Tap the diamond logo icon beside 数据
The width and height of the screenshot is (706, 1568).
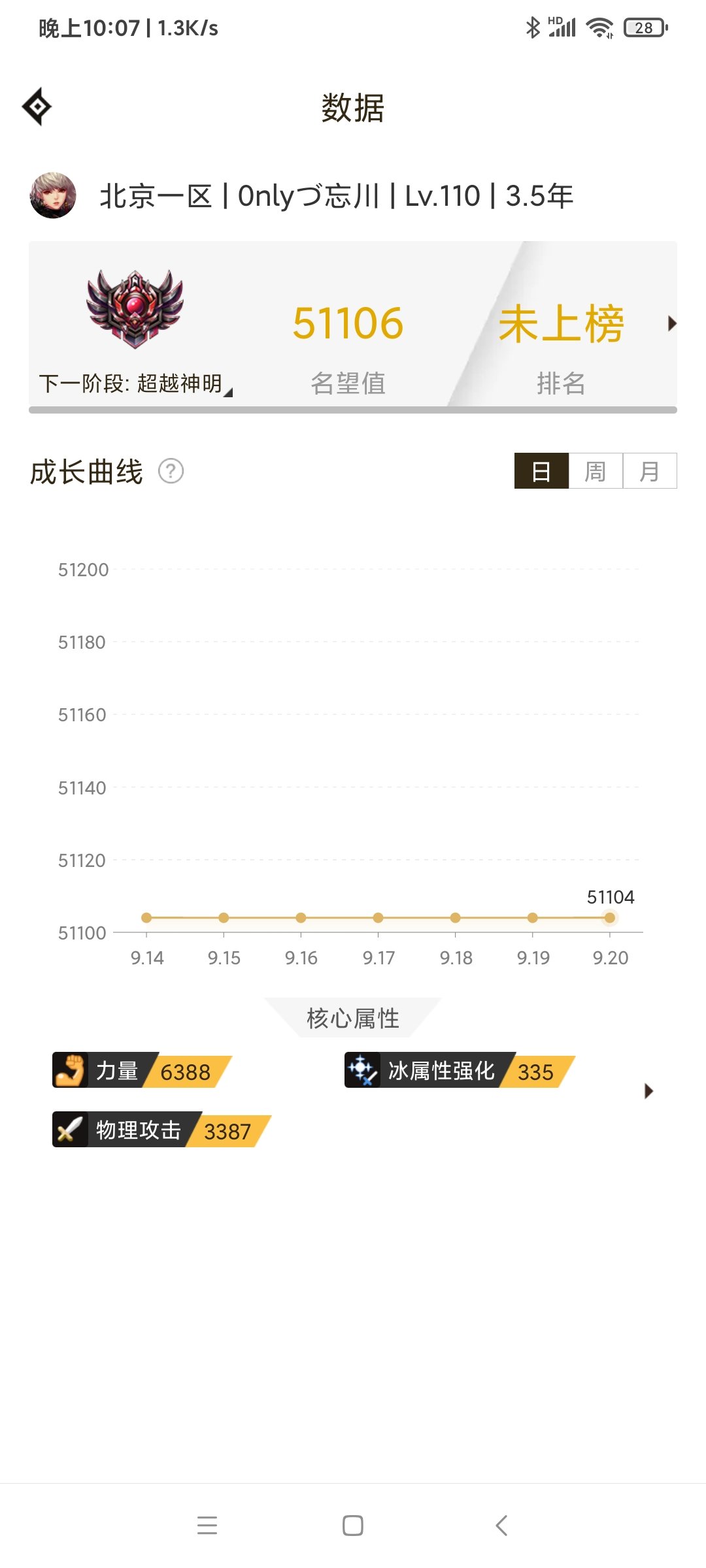click(37, 106)
